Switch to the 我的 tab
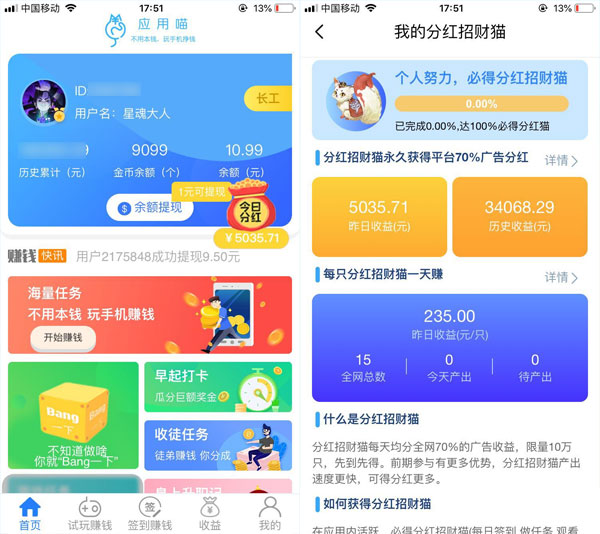The image size is (600, 534). (270, 513)
